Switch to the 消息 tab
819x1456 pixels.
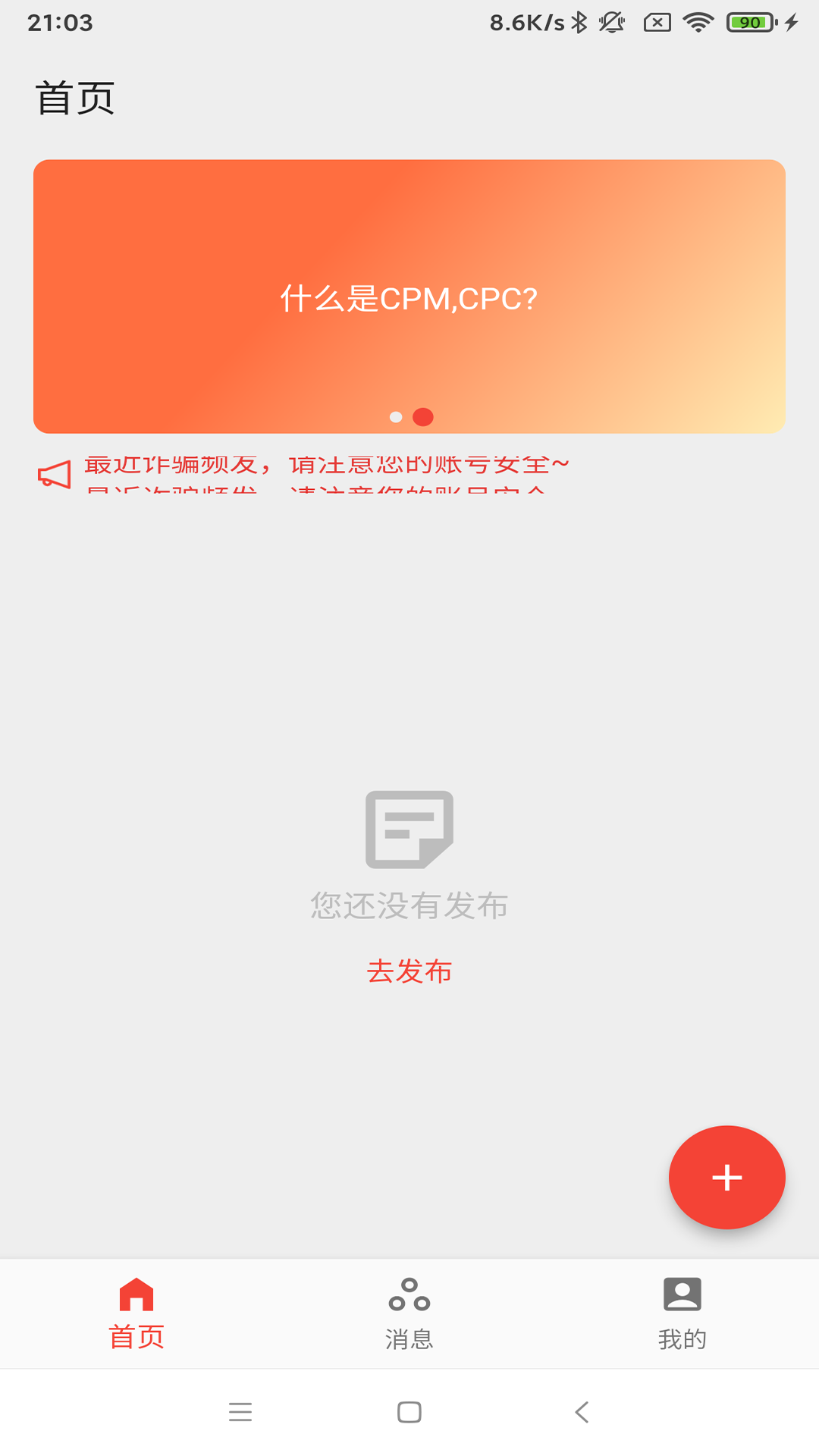409,1314
